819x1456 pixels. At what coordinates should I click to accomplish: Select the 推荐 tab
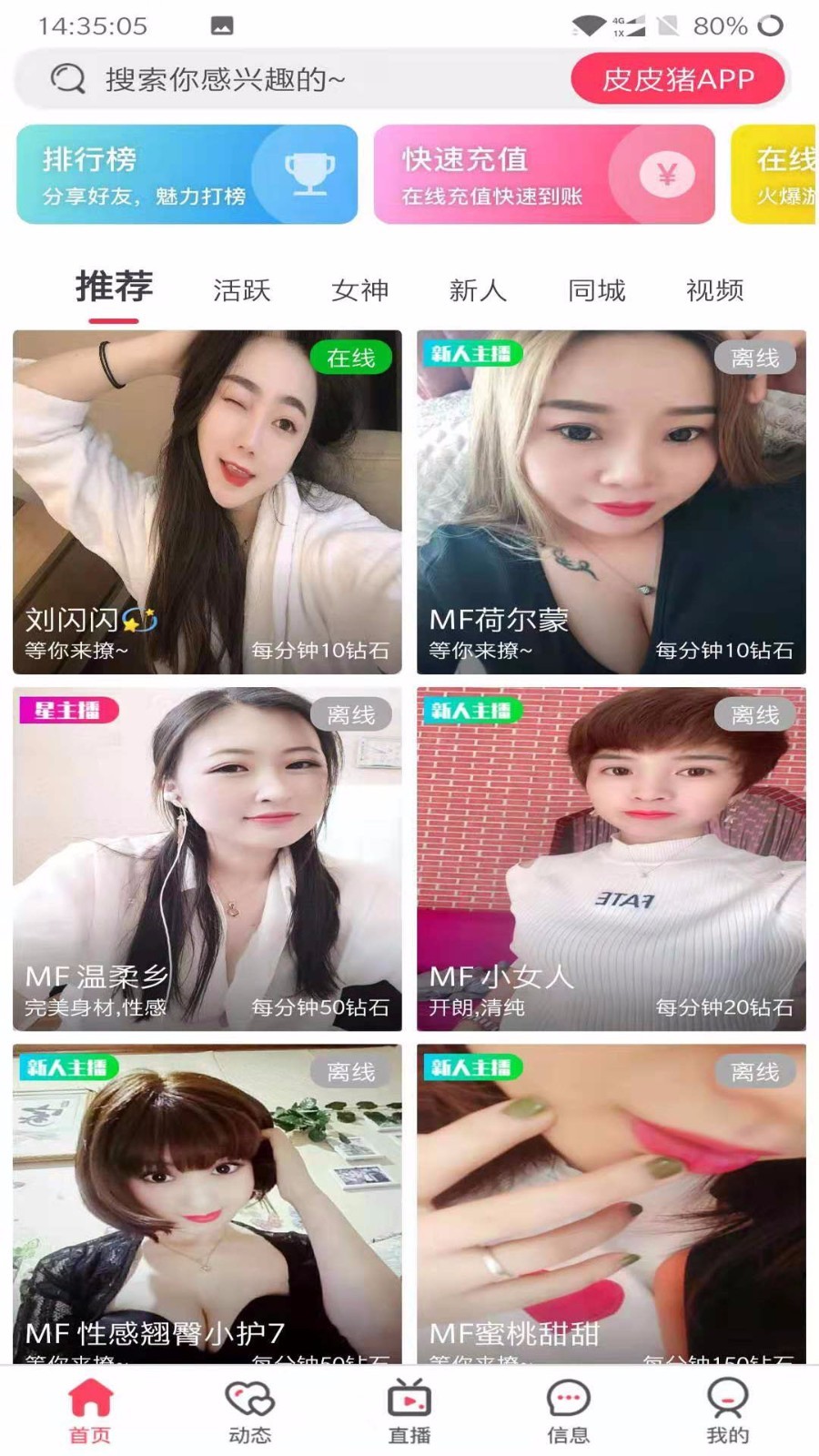pos(114,288)
